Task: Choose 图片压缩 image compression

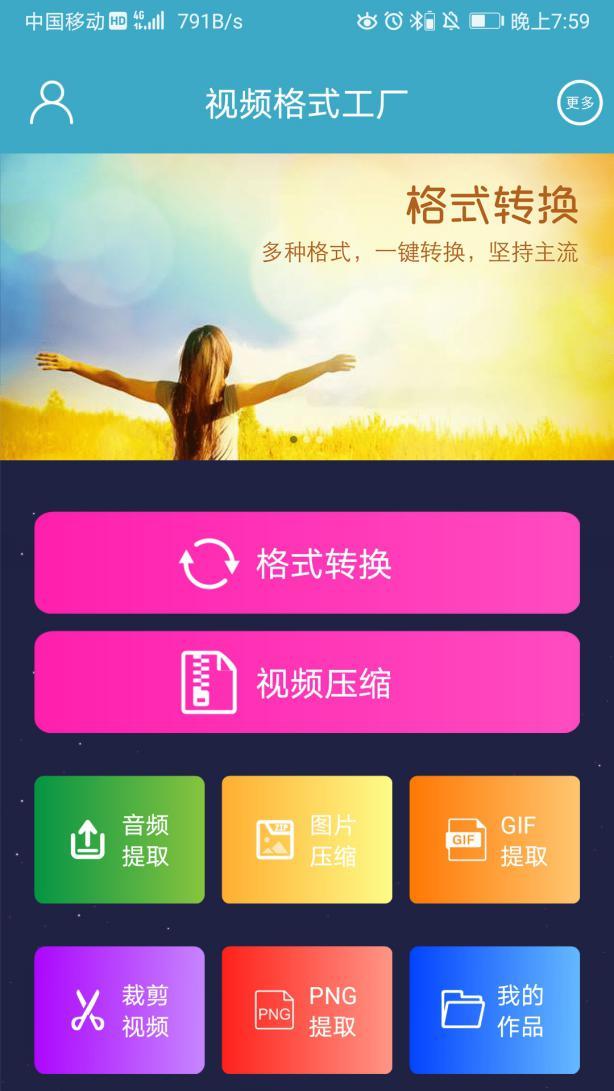Action: (307, 840)
